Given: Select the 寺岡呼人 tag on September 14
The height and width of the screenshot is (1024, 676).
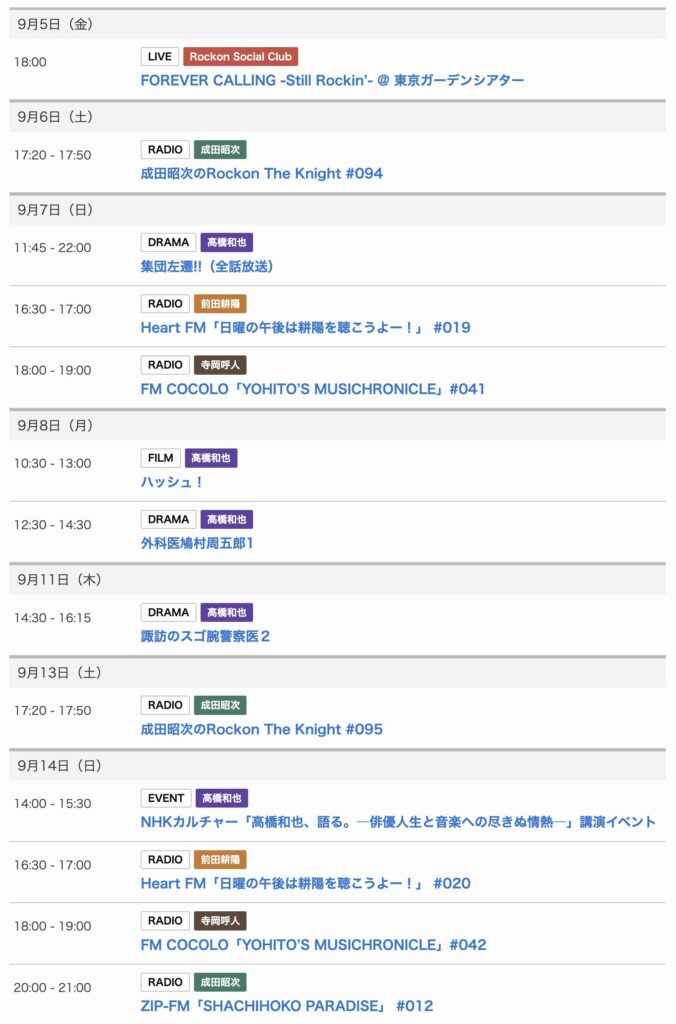Looking at the screenshot, I should pos(219,921).
